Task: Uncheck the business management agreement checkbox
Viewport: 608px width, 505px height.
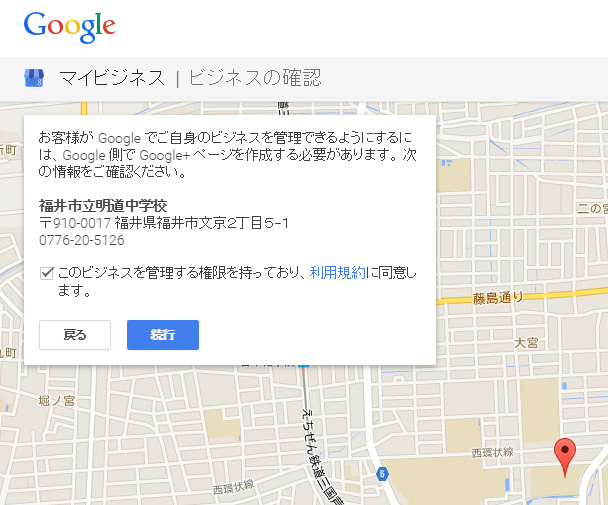Action: (47, 272)
